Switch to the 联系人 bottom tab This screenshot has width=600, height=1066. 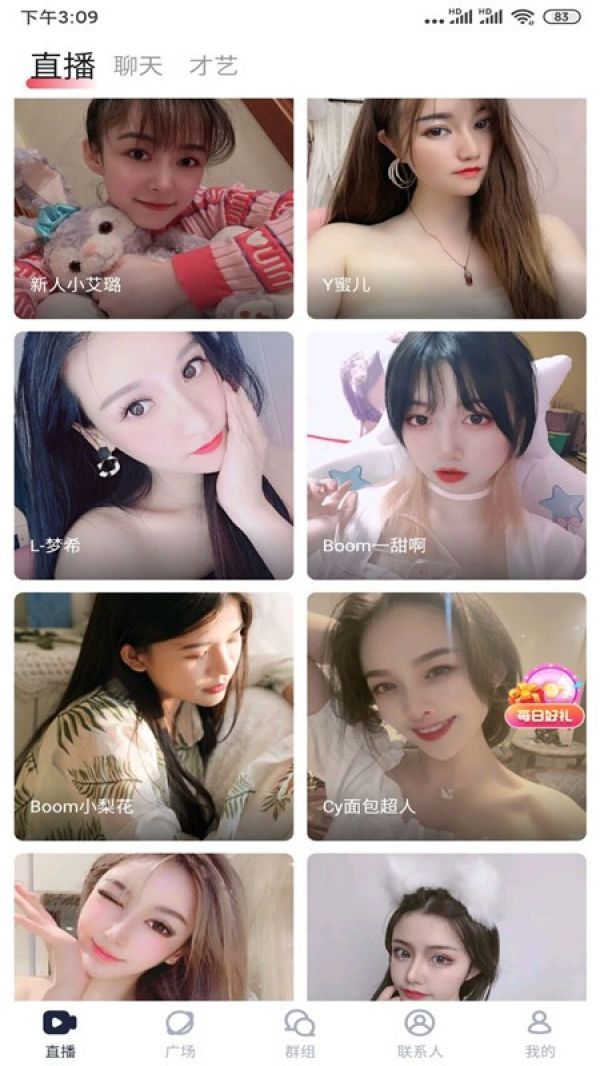click(420, 1033)
